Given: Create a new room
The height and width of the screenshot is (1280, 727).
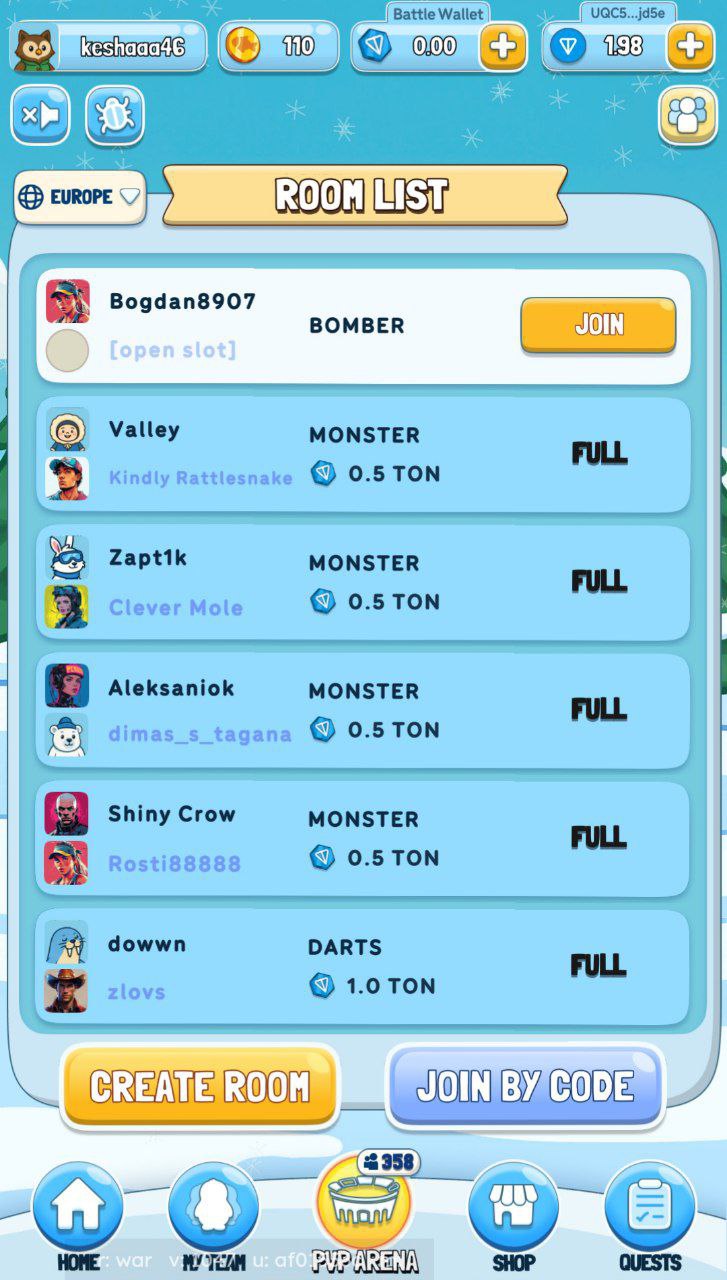Looking at the screenshot, I should pos(200,1086).
